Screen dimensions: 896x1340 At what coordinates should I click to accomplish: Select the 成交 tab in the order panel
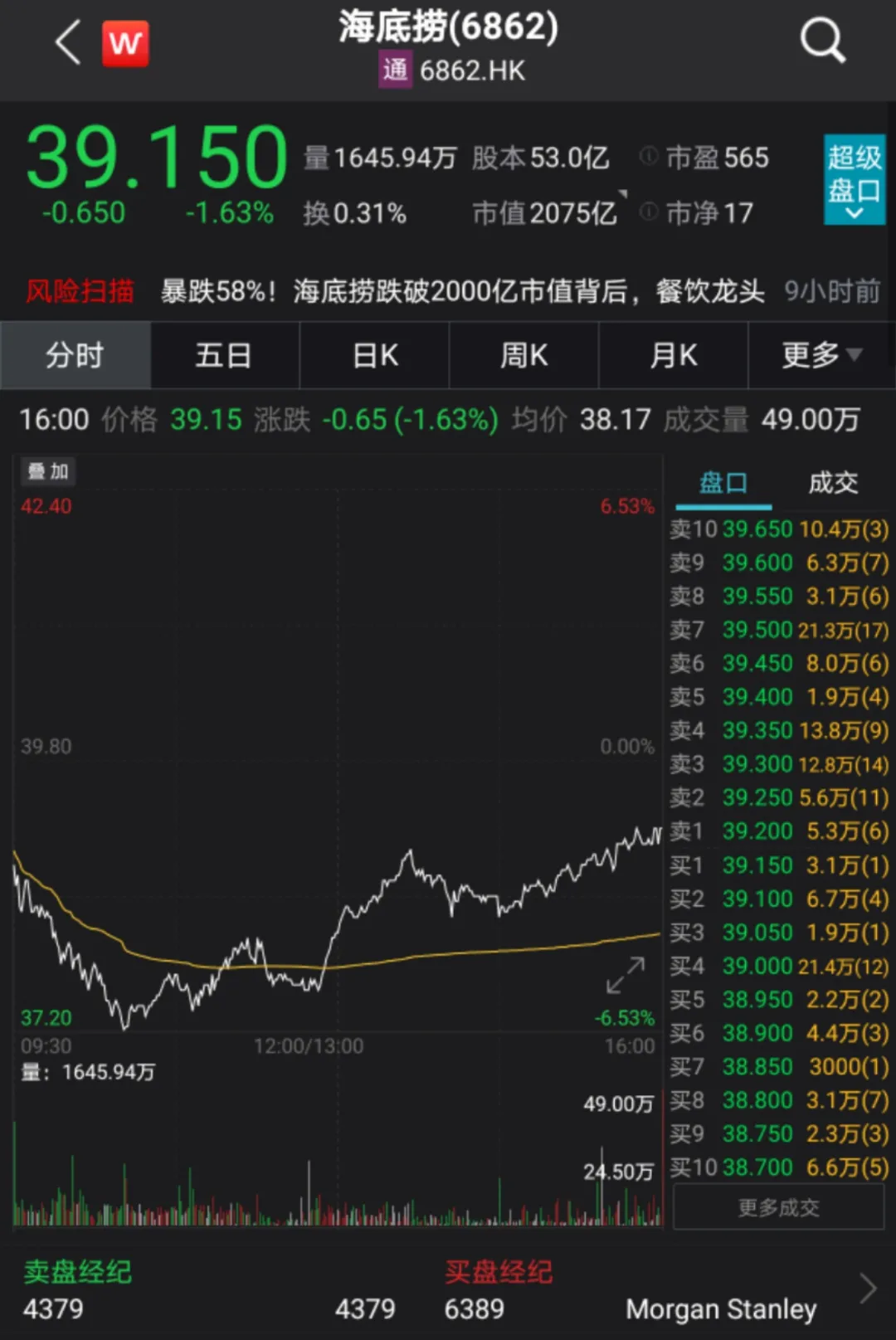coord(832,483)
